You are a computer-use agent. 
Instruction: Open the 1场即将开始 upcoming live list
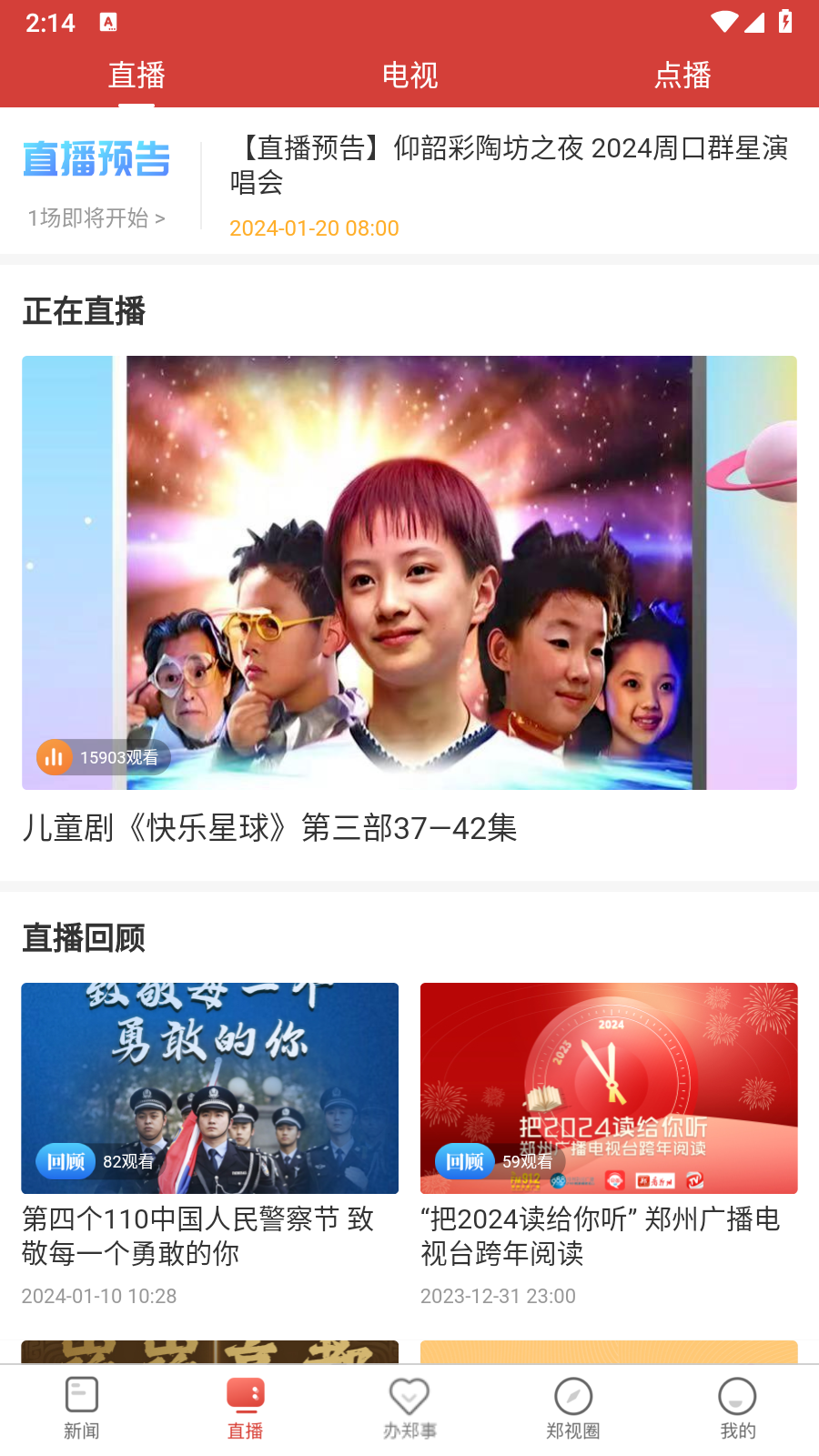click(96, 218)
